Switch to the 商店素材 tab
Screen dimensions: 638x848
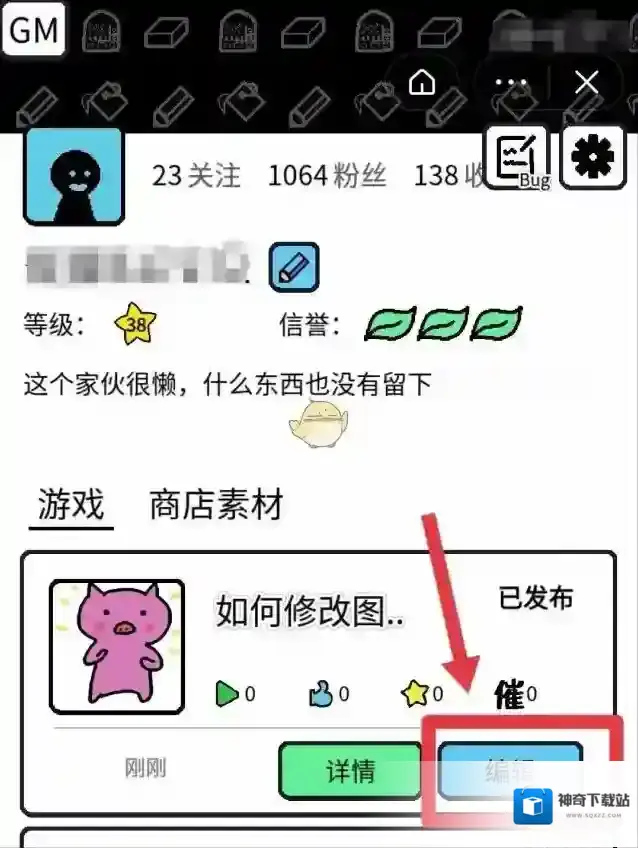click(216, 504)
